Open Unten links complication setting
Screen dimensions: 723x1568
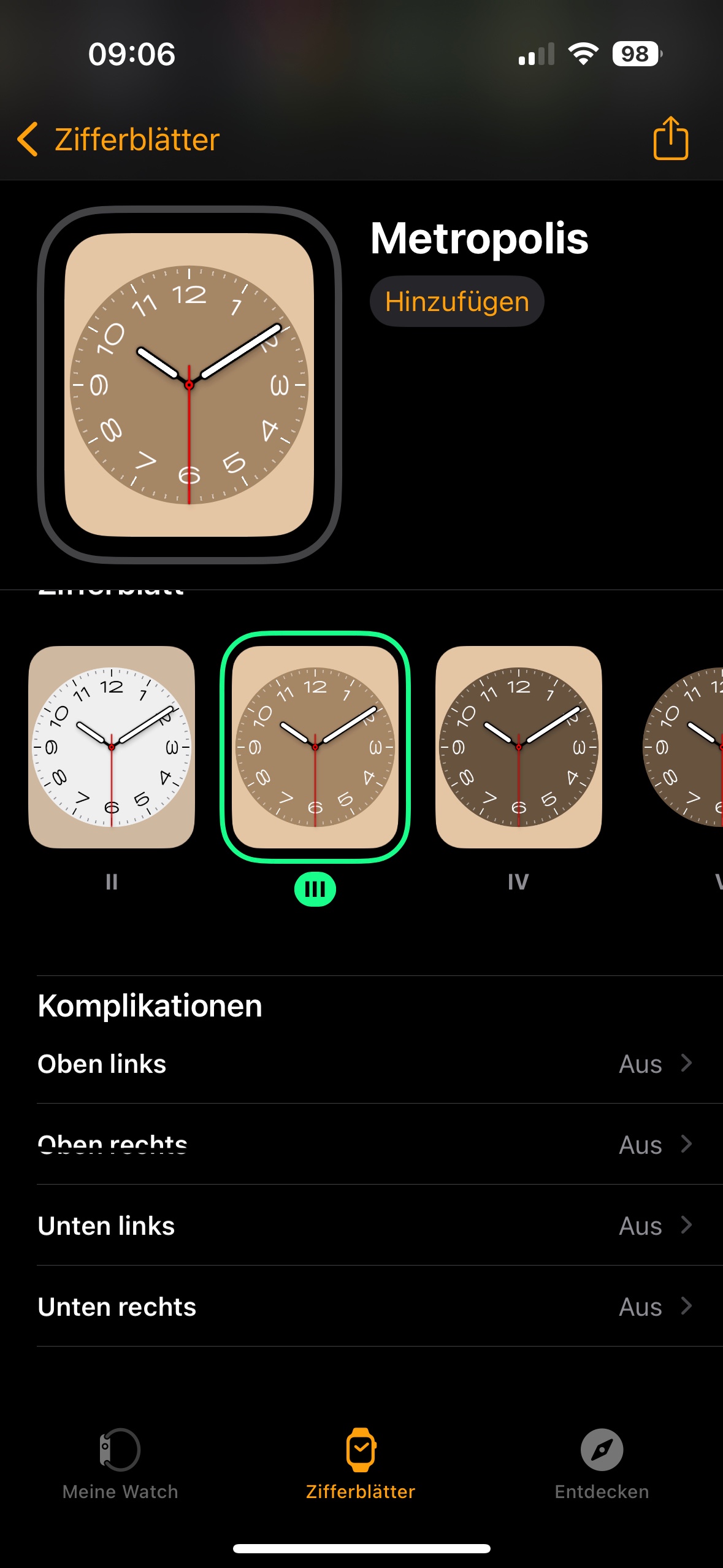pos(365,1226)
